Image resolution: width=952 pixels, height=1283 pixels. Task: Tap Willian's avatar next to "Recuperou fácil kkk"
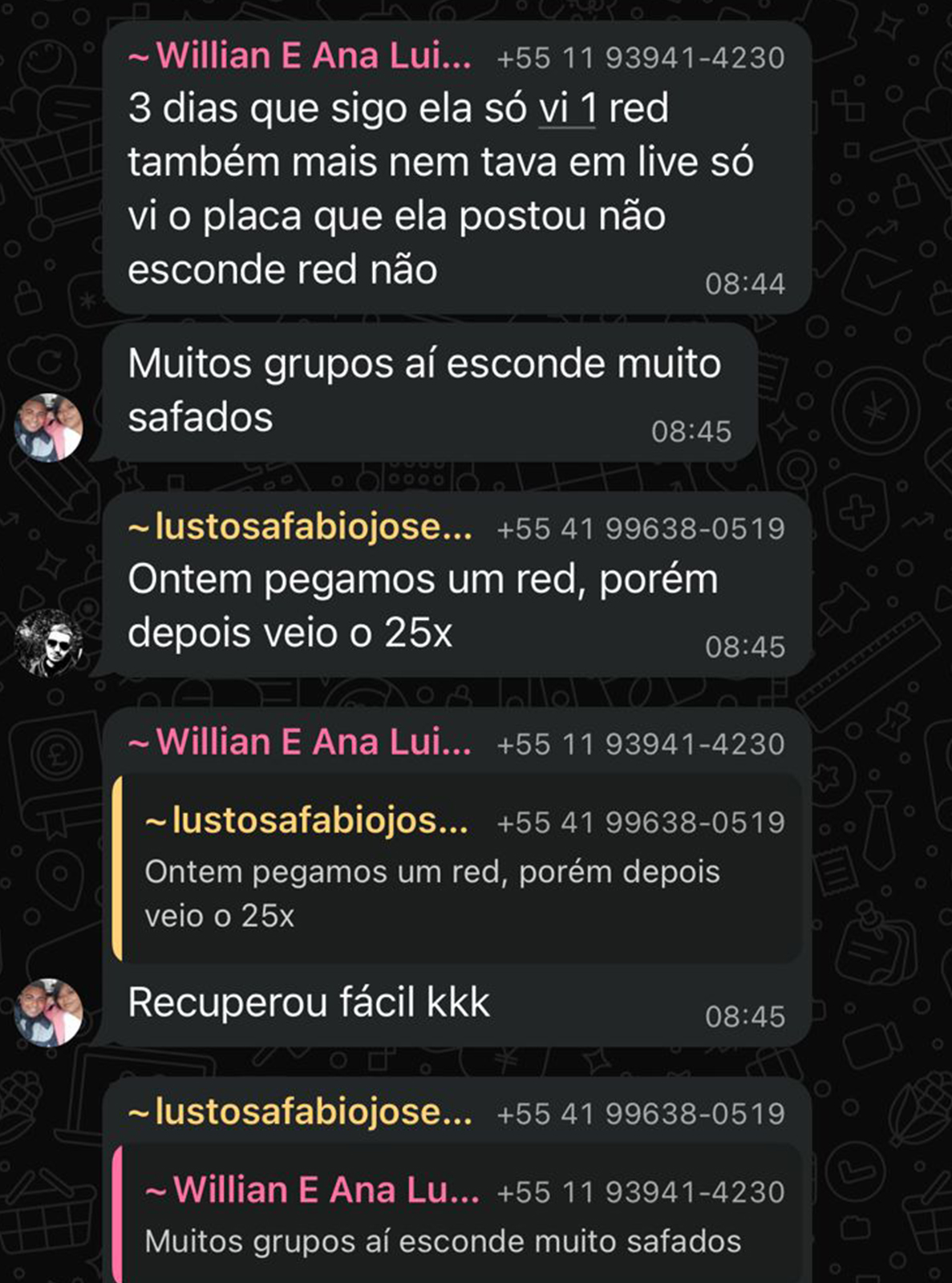pyautogui.click(x=49, y=1013)
